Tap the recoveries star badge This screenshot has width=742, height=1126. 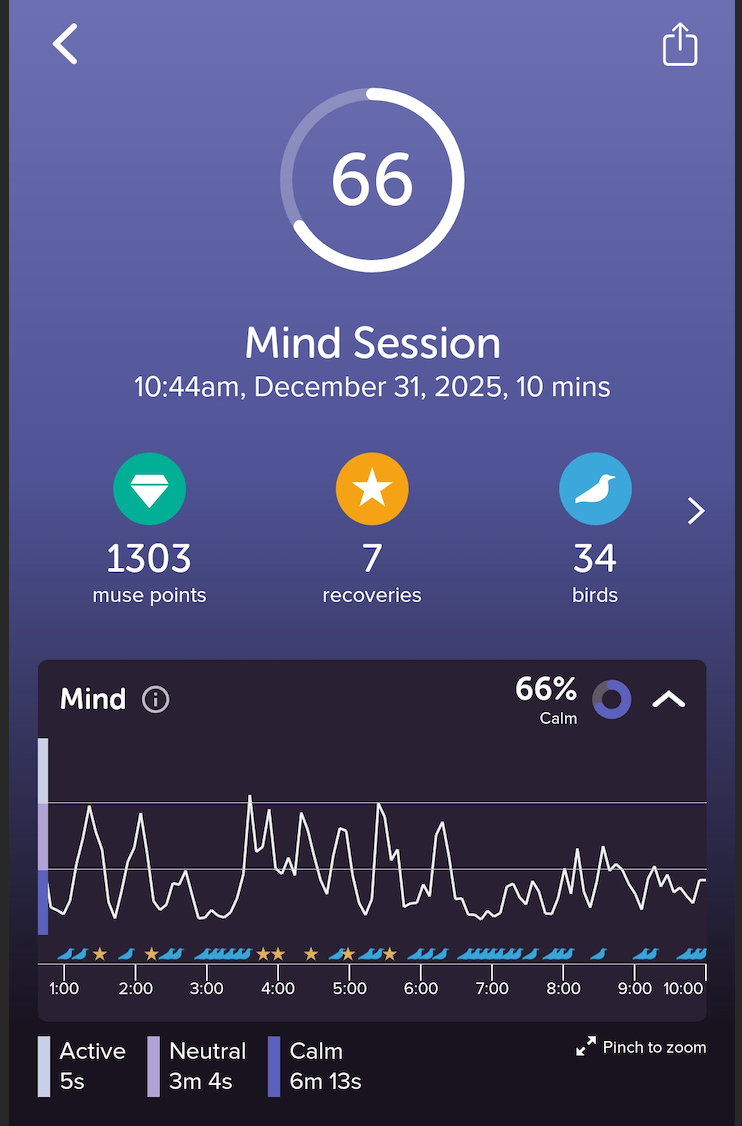(372, 489)
